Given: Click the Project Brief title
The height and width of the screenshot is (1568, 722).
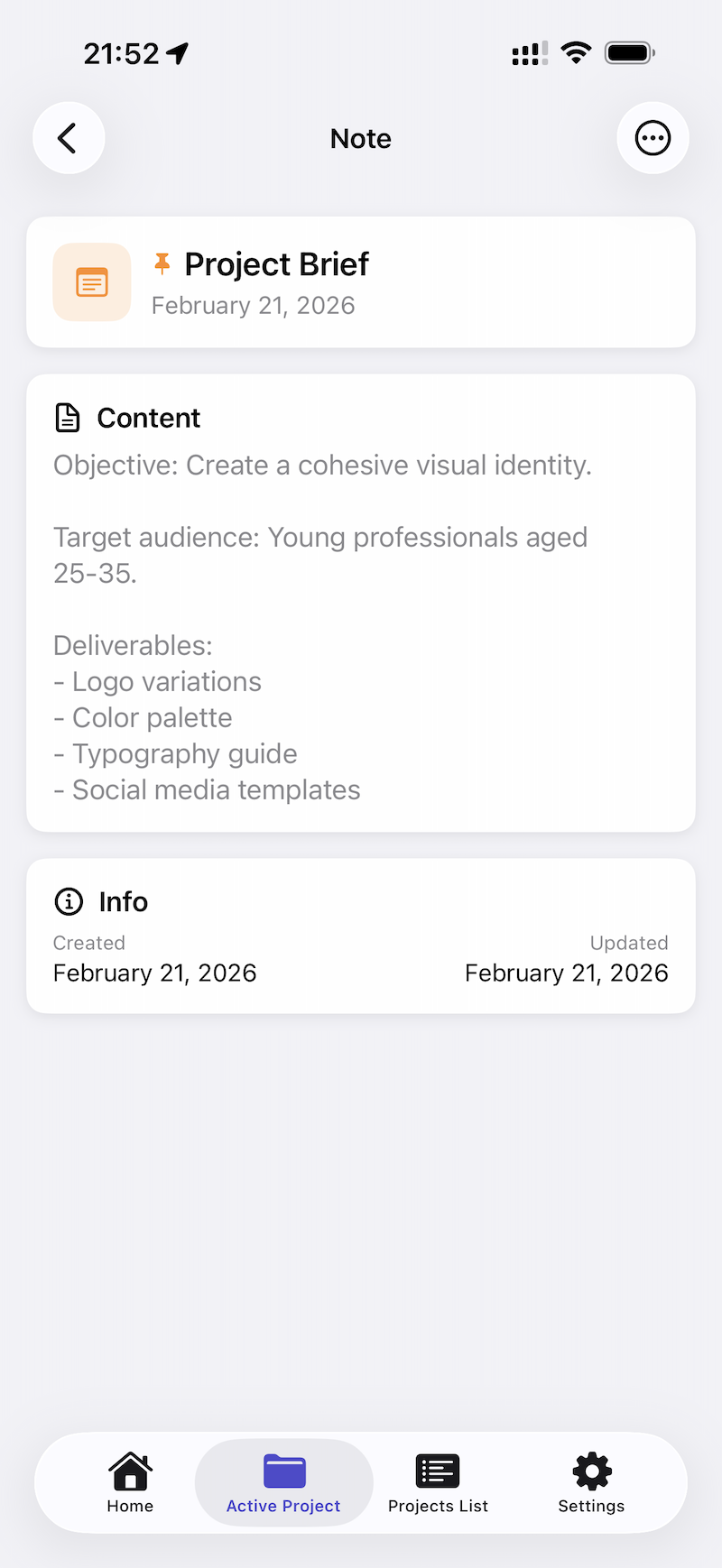Looking at the screenshot, I should tap(276, 263).
